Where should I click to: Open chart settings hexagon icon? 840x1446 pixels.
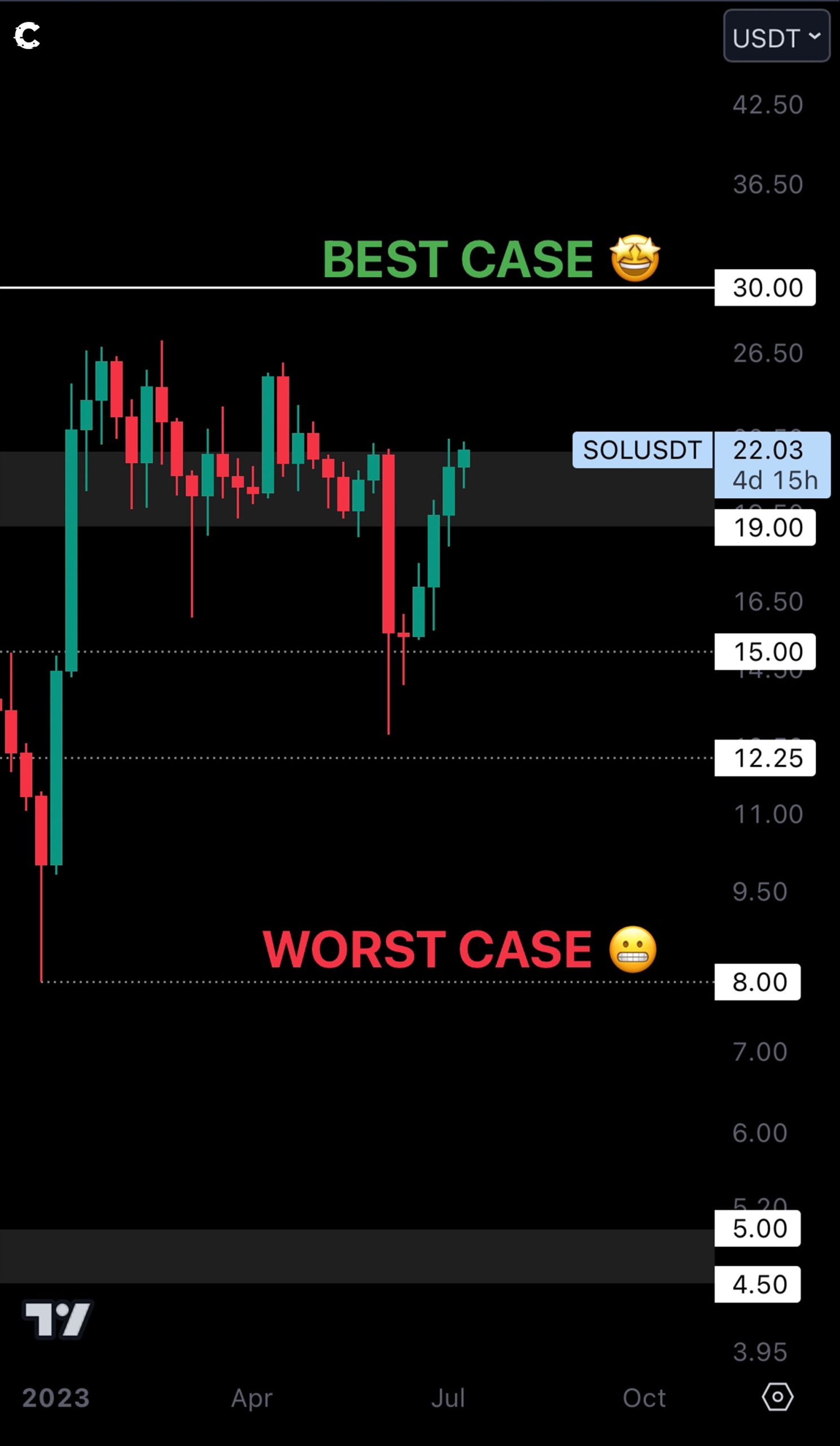coord(777,1397)
